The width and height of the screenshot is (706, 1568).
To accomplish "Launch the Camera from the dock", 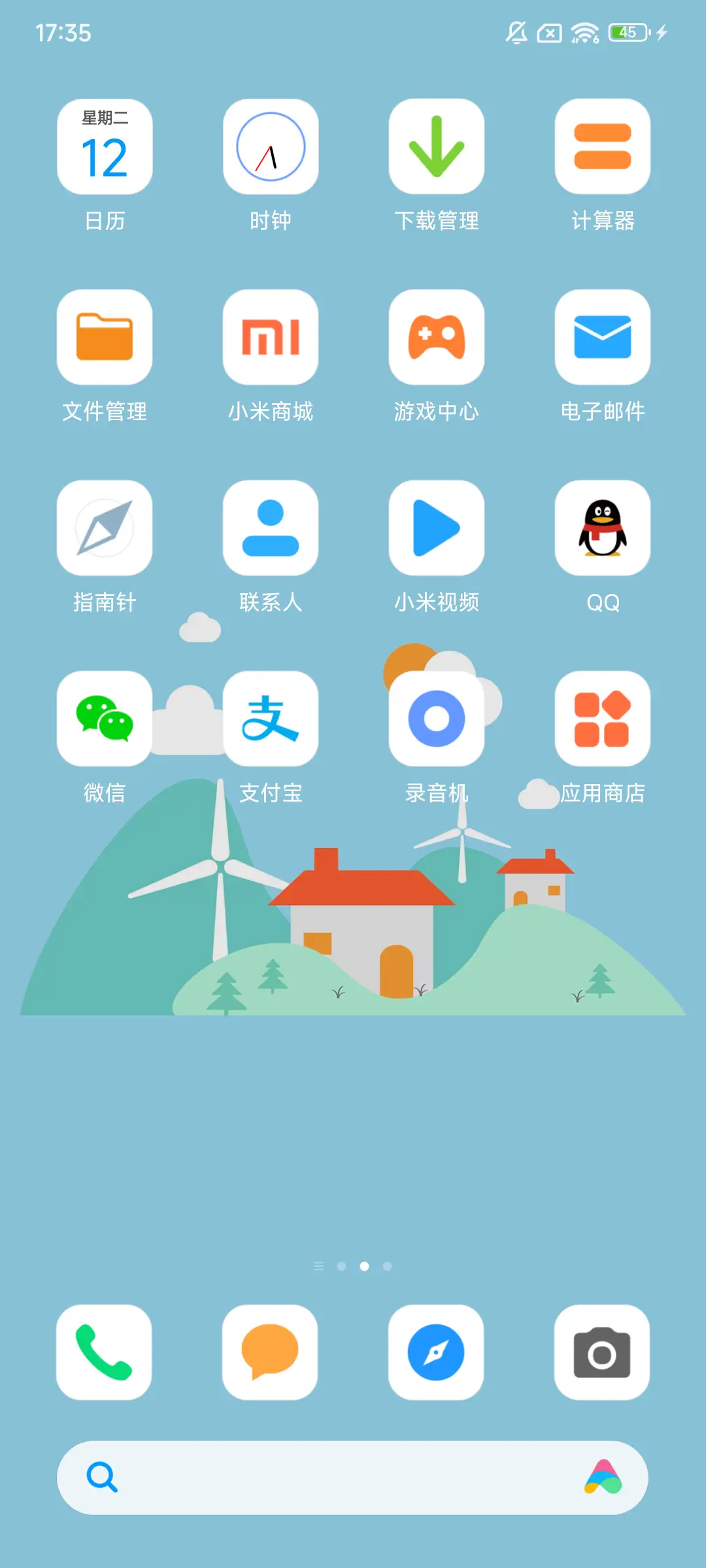I will [602, 1352].
